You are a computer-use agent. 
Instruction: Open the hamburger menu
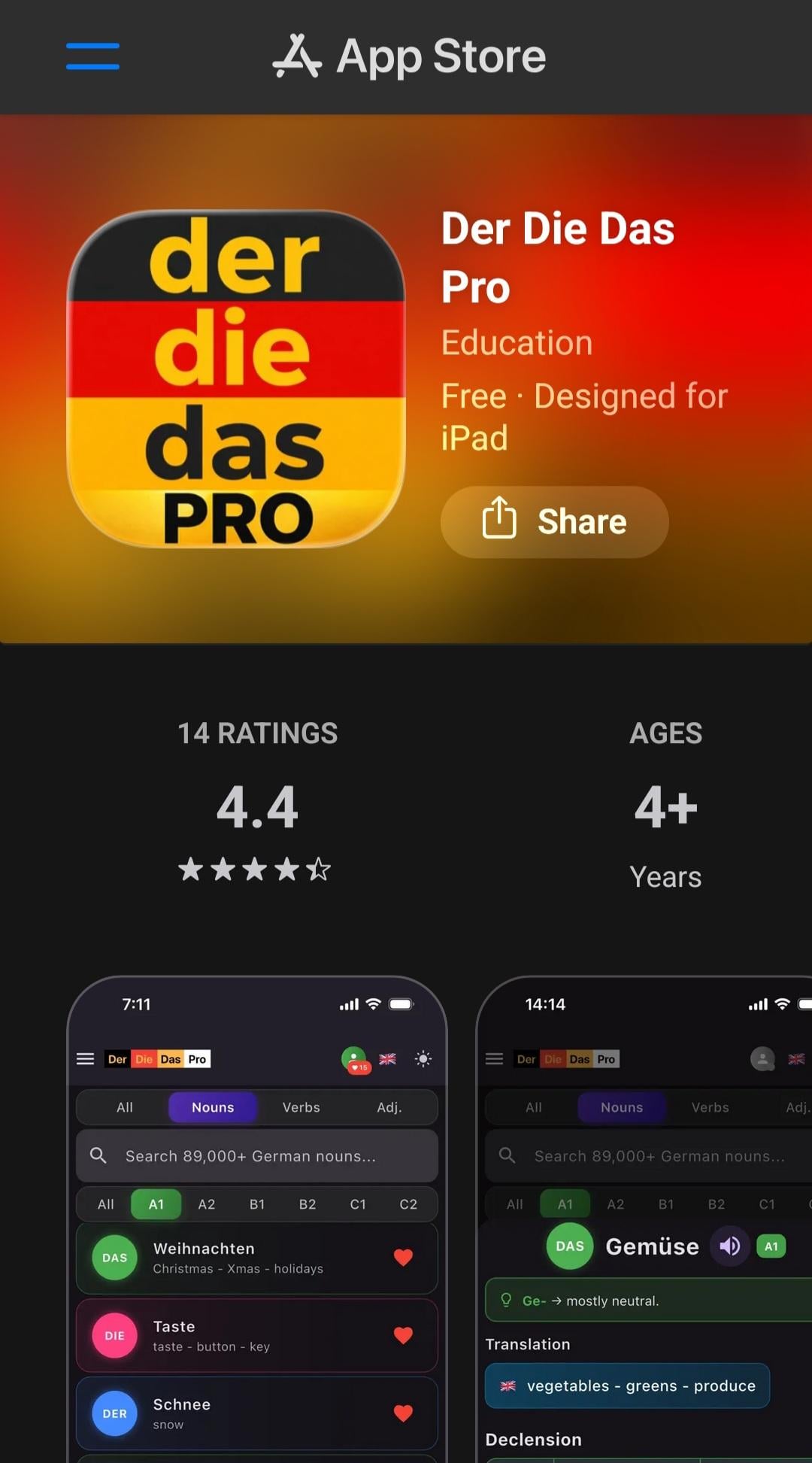(92, 56)
